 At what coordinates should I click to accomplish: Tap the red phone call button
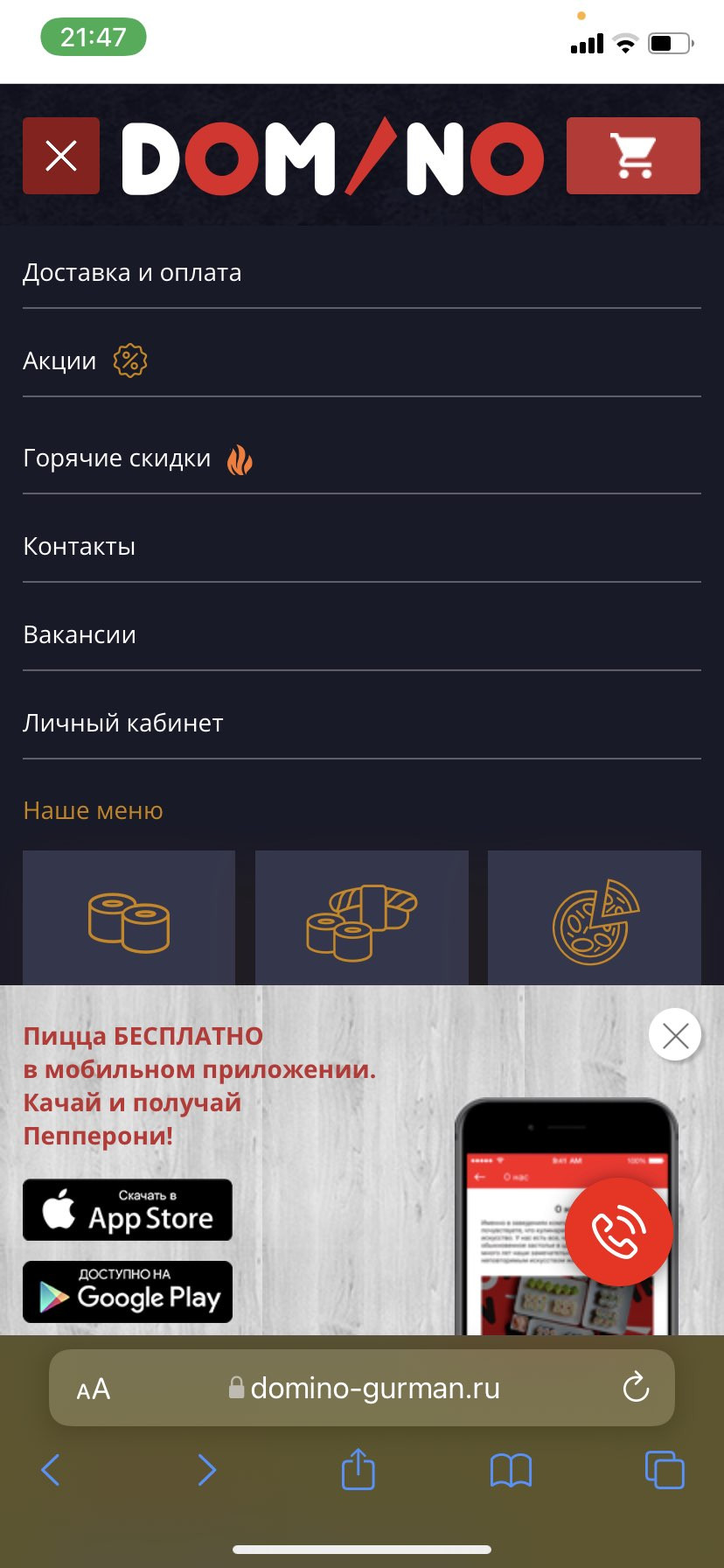click(619, 1232)
